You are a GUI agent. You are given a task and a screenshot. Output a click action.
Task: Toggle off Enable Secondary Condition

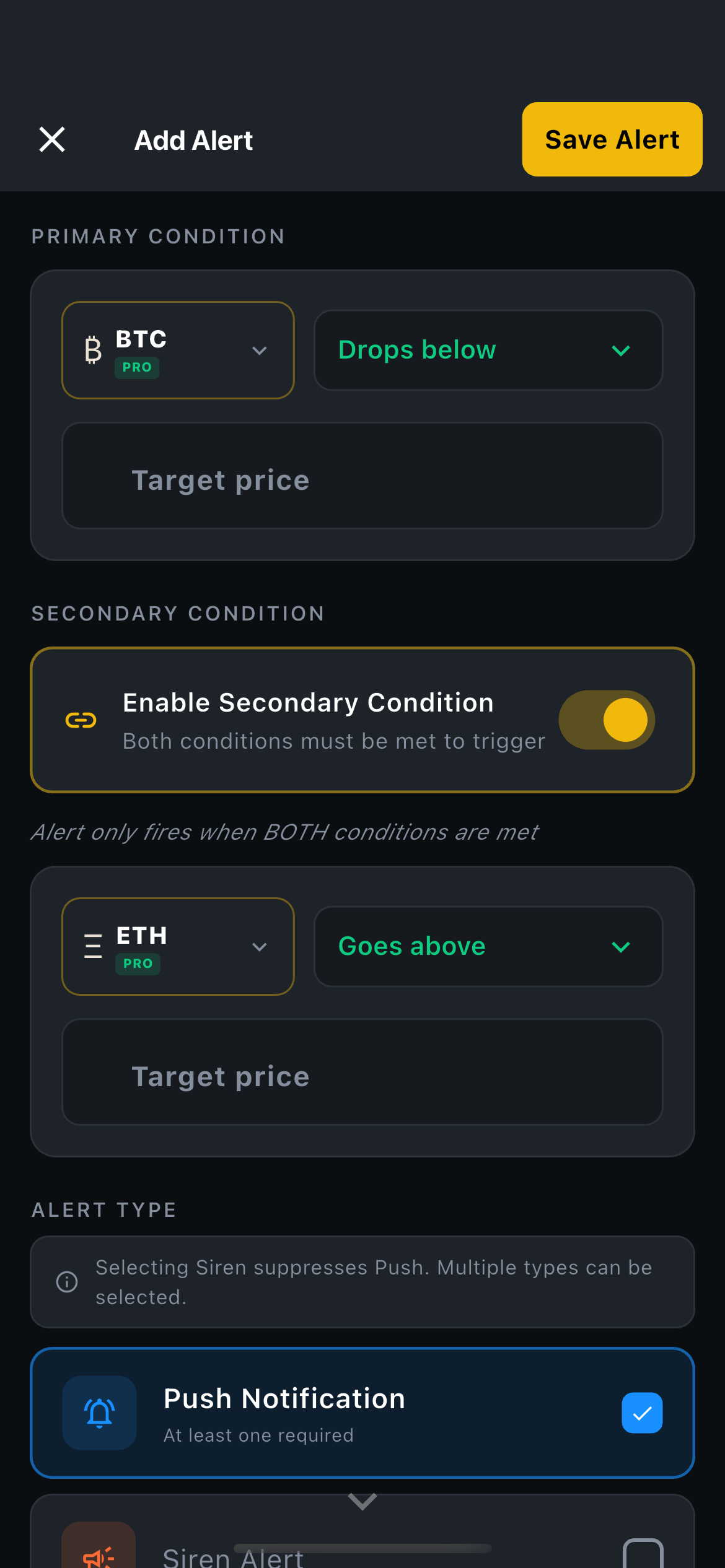coord(606,720)
